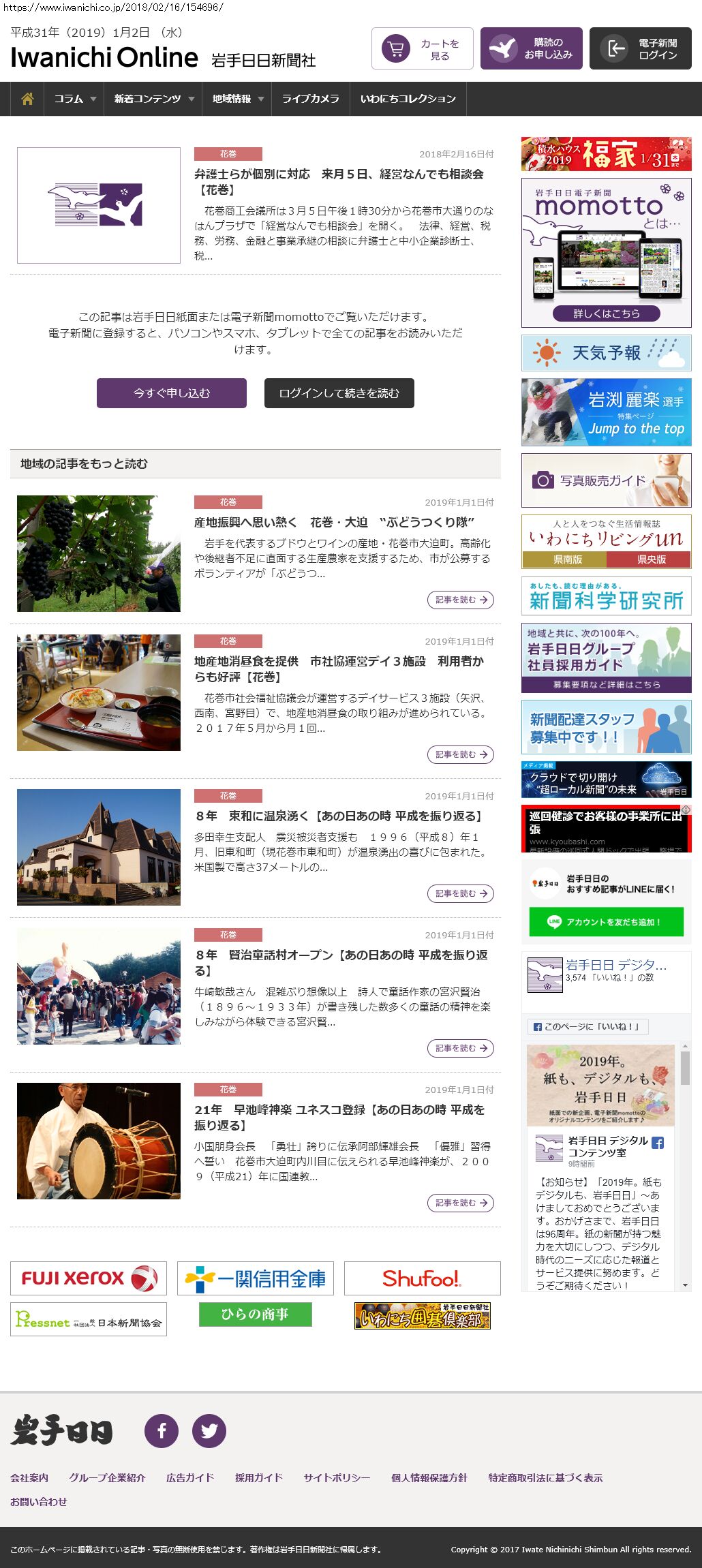Read the ぶどうつくり隊 article via 記事を読む
Viewport: 702px width, 1568px height.
[x=461, y=600]
